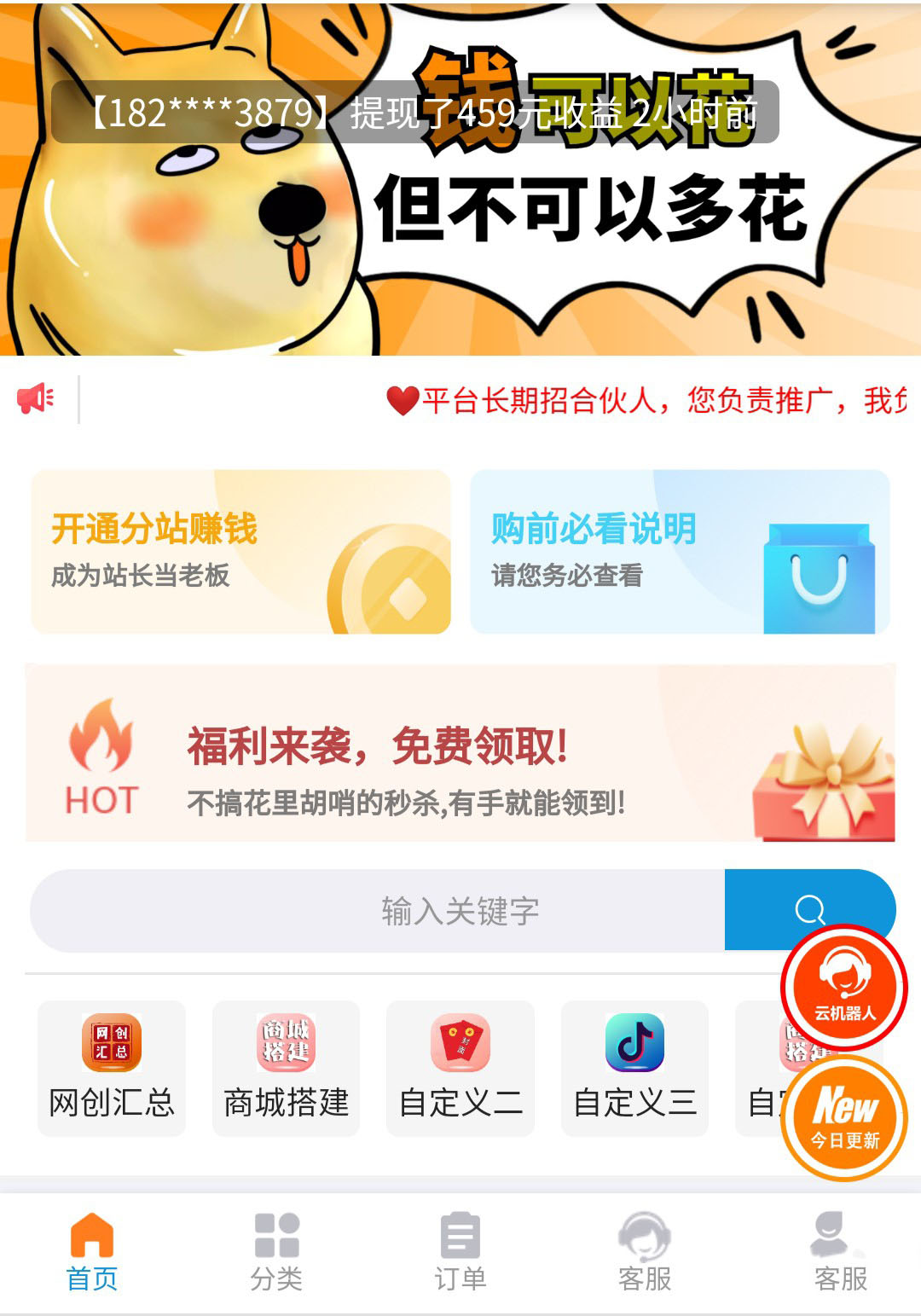Switch to the 分类 tab
Viewport: 921px width, 1316px height.
coord(276,1252)
